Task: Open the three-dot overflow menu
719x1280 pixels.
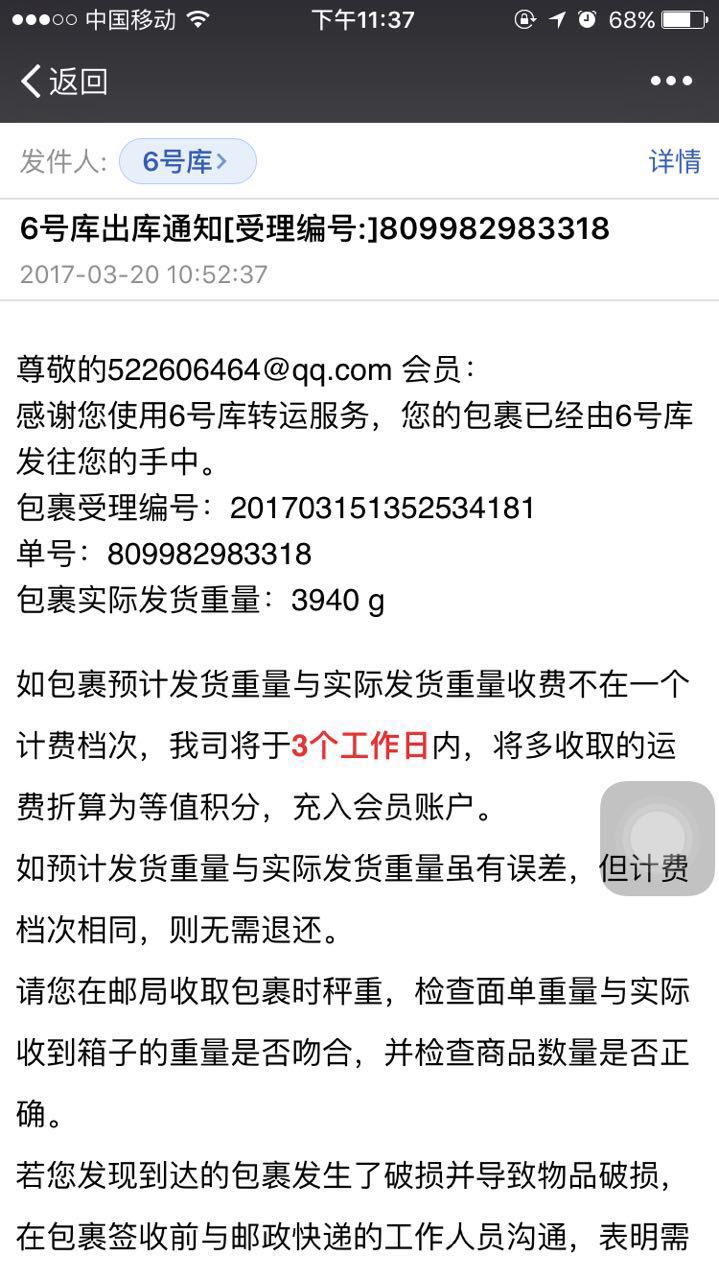Action: pyautogui.click(x=670, y=81)
